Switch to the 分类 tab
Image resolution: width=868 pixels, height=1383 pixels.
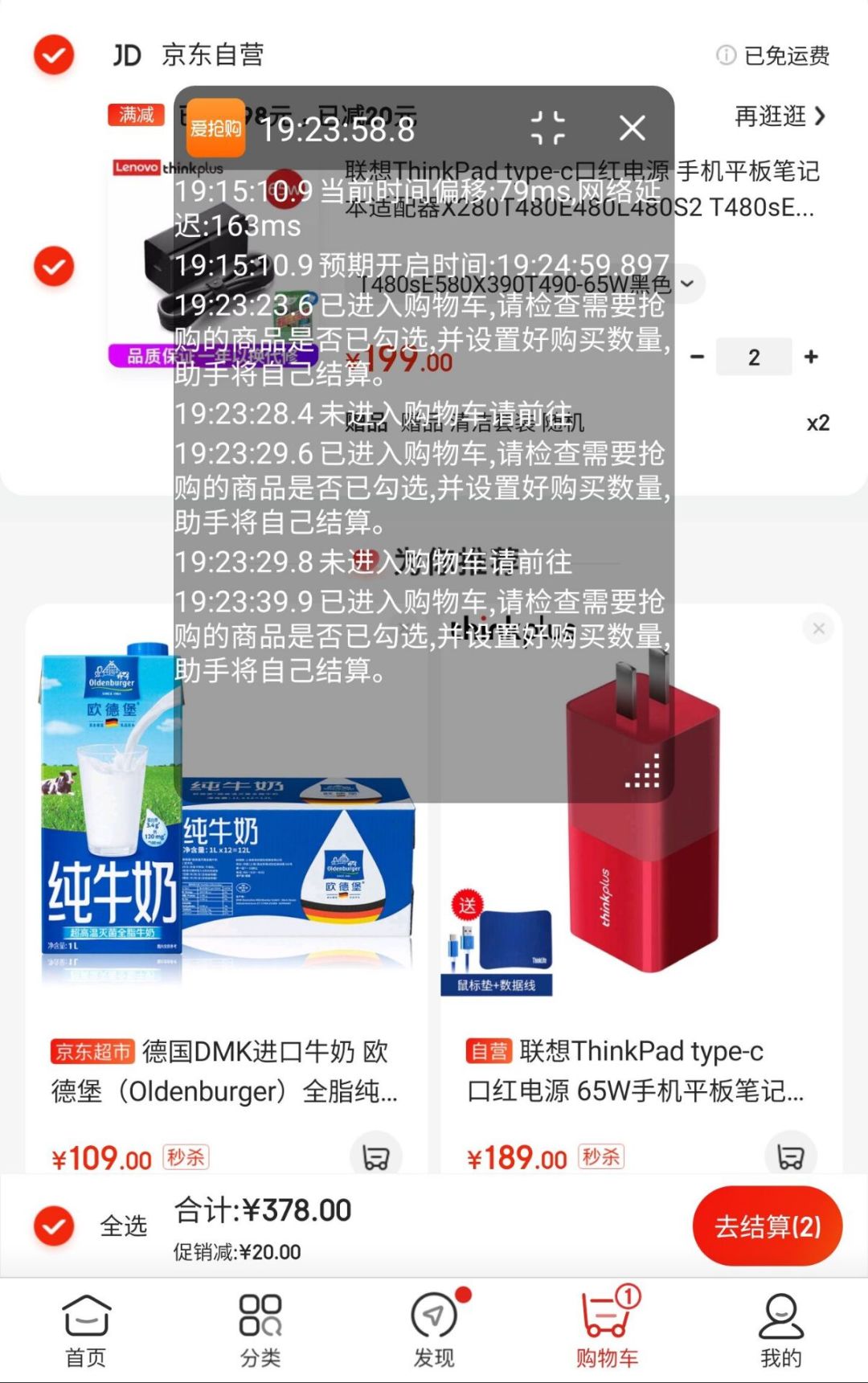coord(260,1330)
